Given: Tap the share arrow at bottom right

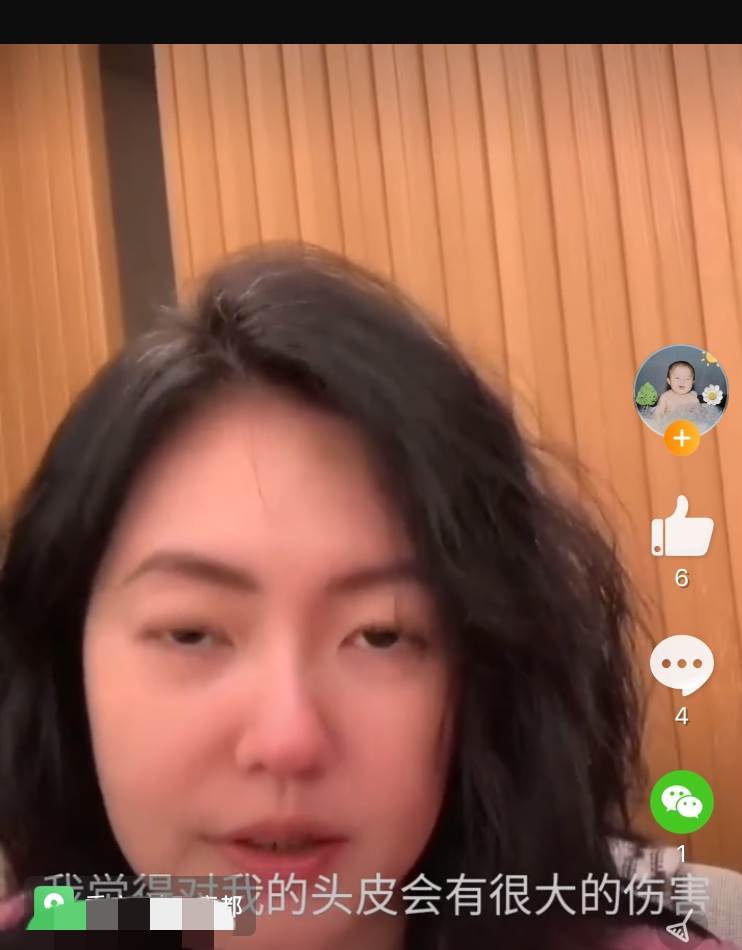Looking at the screenshot, I should click(681, 927).
